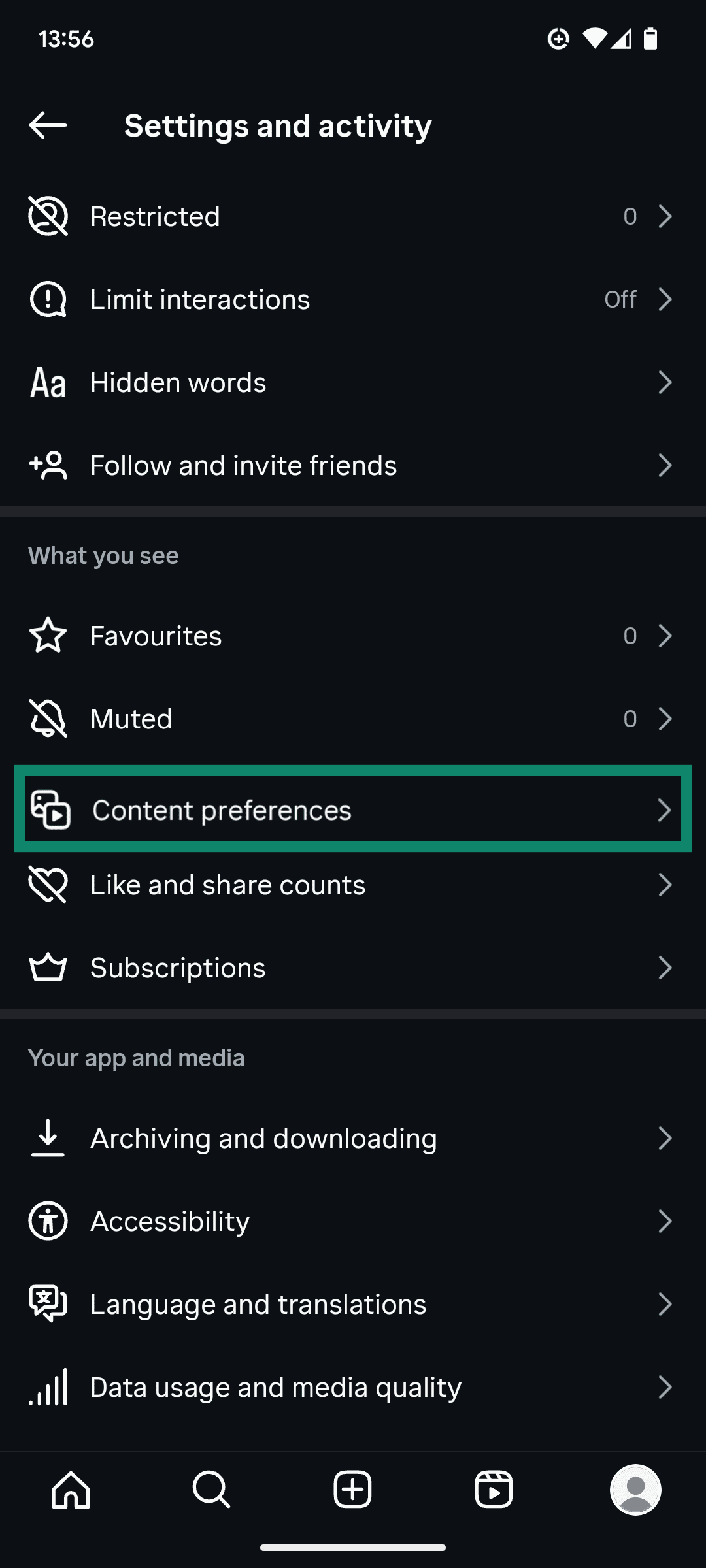Screen dimensions: 706x1568
Task: Tap the Favourites star icon
Action: tap(48, 635)
